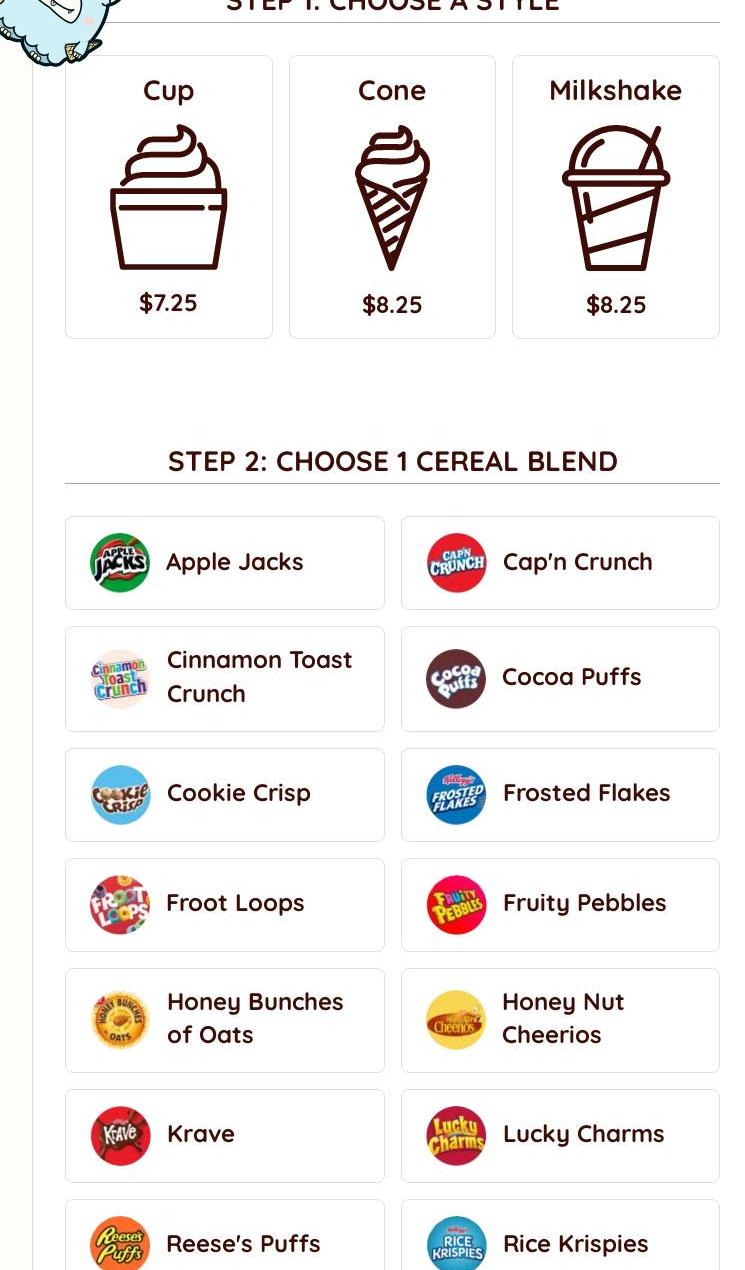
Task: Select Reese's Puffs cereal blend
Action: (224, 1243)
